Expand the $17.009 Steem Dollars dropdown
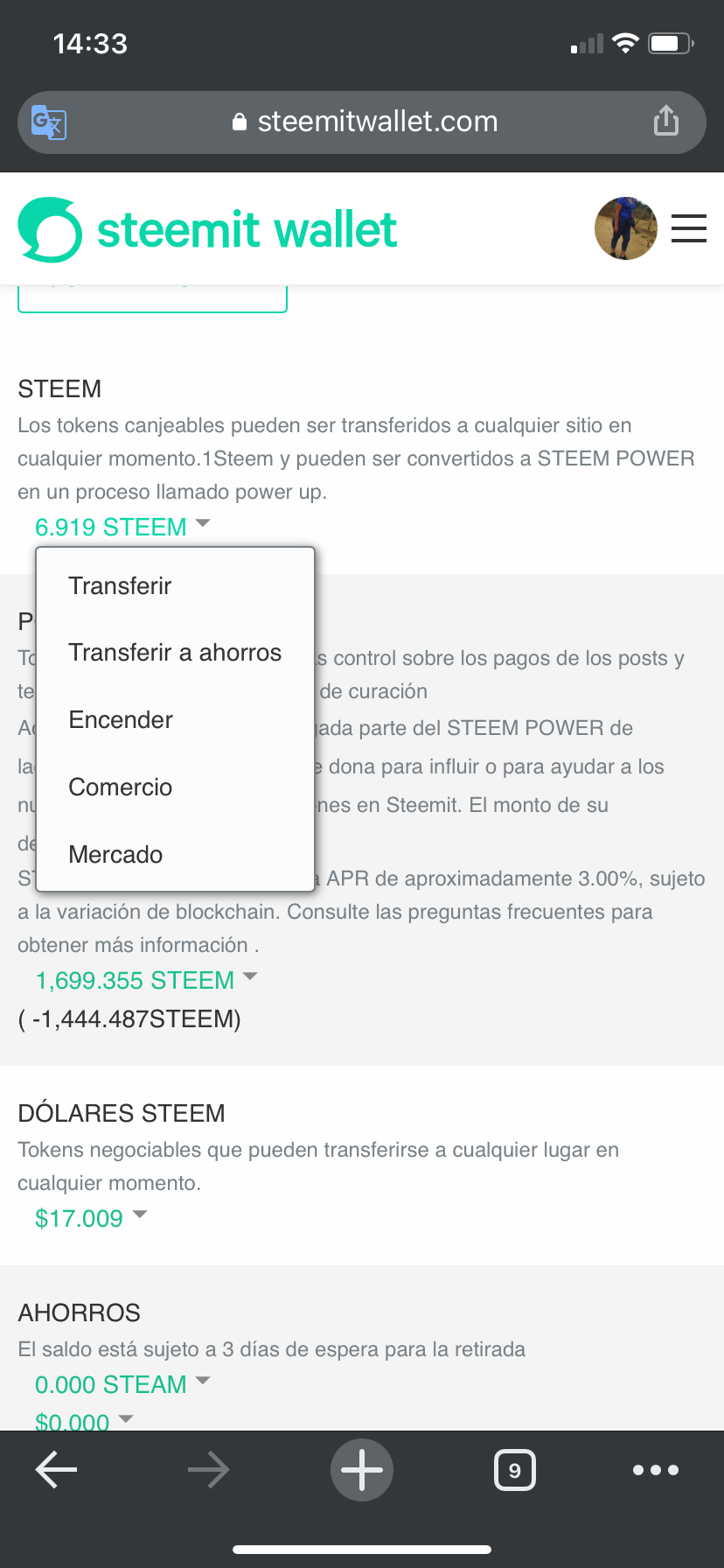Screen dimensions: 724x1568 pyautogui.click(x=91, y=1218)
